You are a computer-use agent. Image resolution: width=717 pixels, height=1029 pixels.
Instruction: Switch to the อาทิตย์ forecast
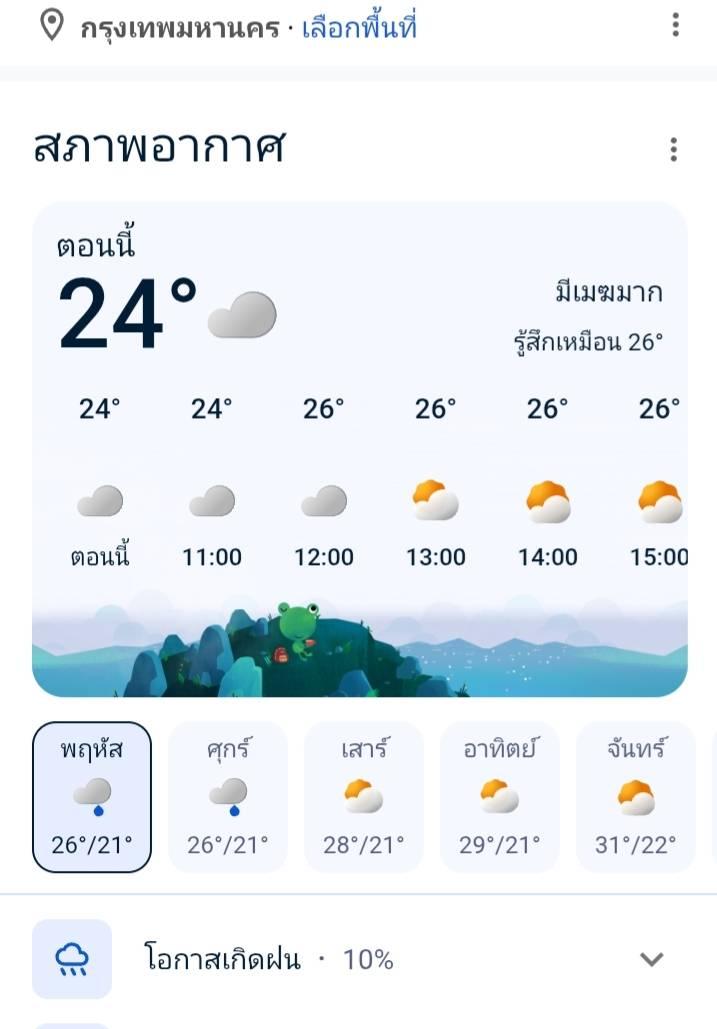499,797
